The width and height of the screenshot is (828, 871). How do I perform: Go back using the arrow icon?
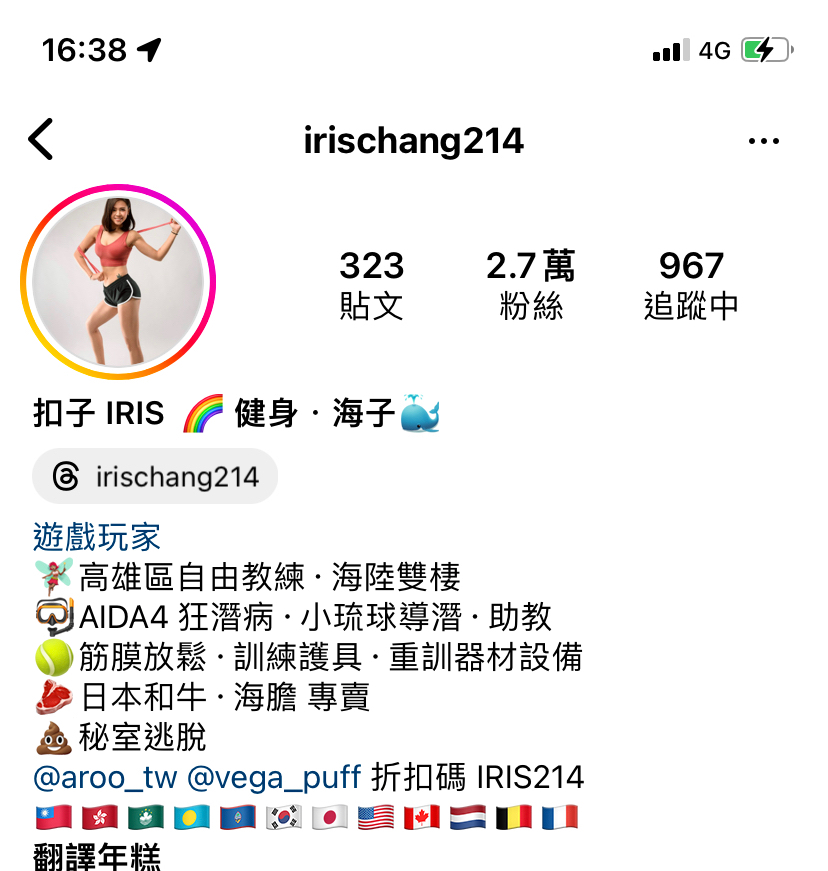tap(40, 140)
